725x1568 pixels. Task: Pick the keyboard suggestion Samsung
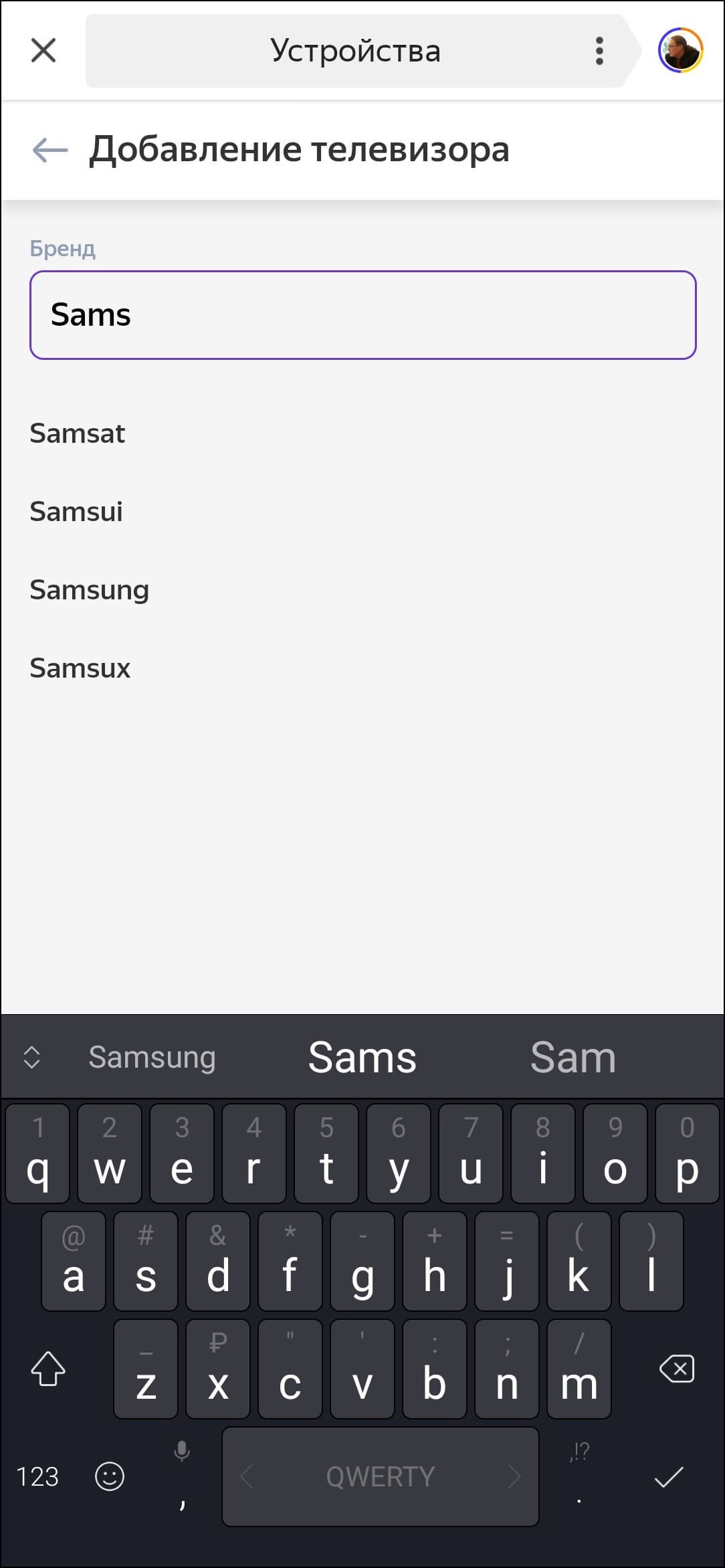click(152, 1058)
